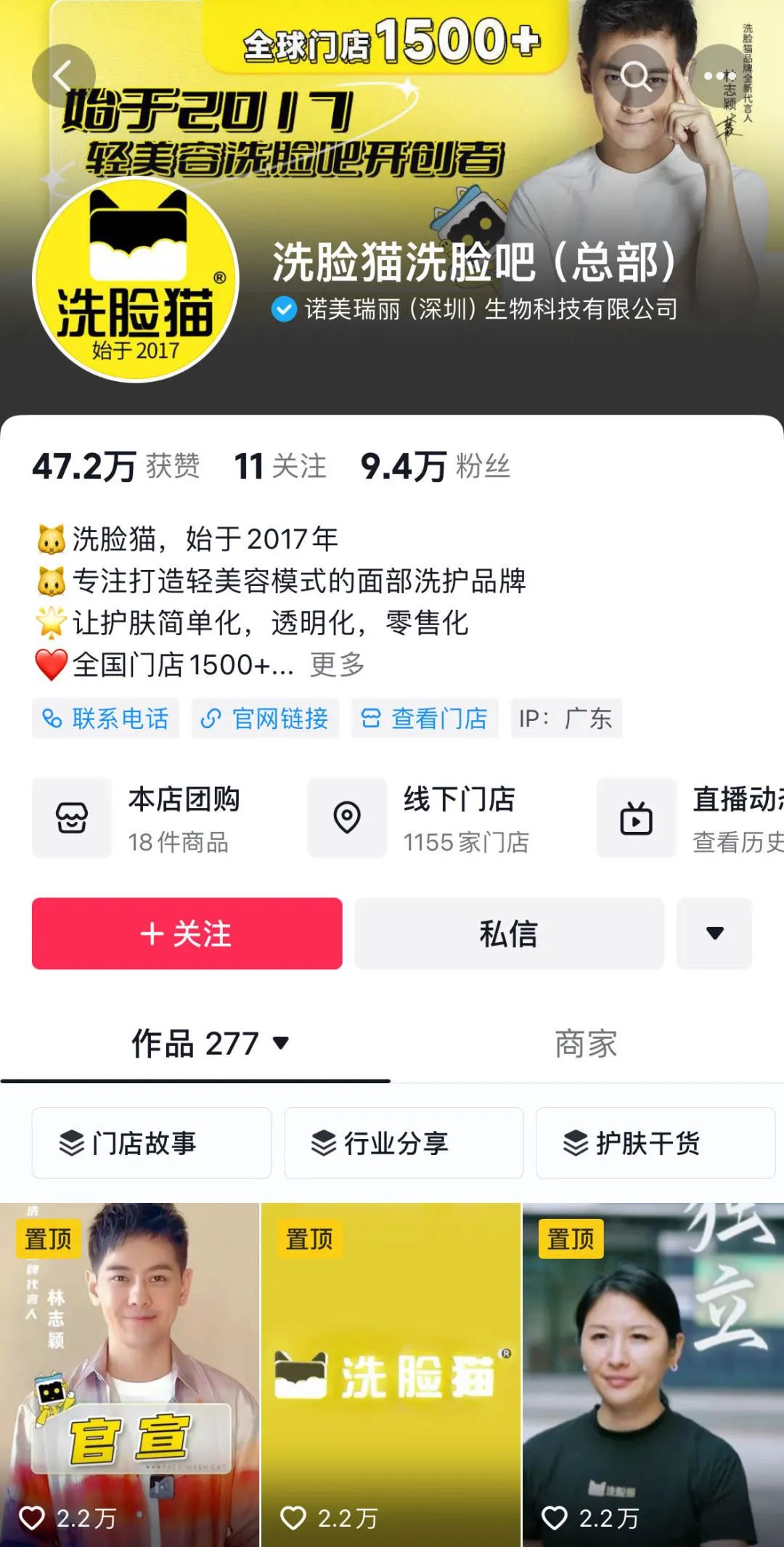Open the three-dot more options menu
784x1547 pixels.
[x=719, y=75]
